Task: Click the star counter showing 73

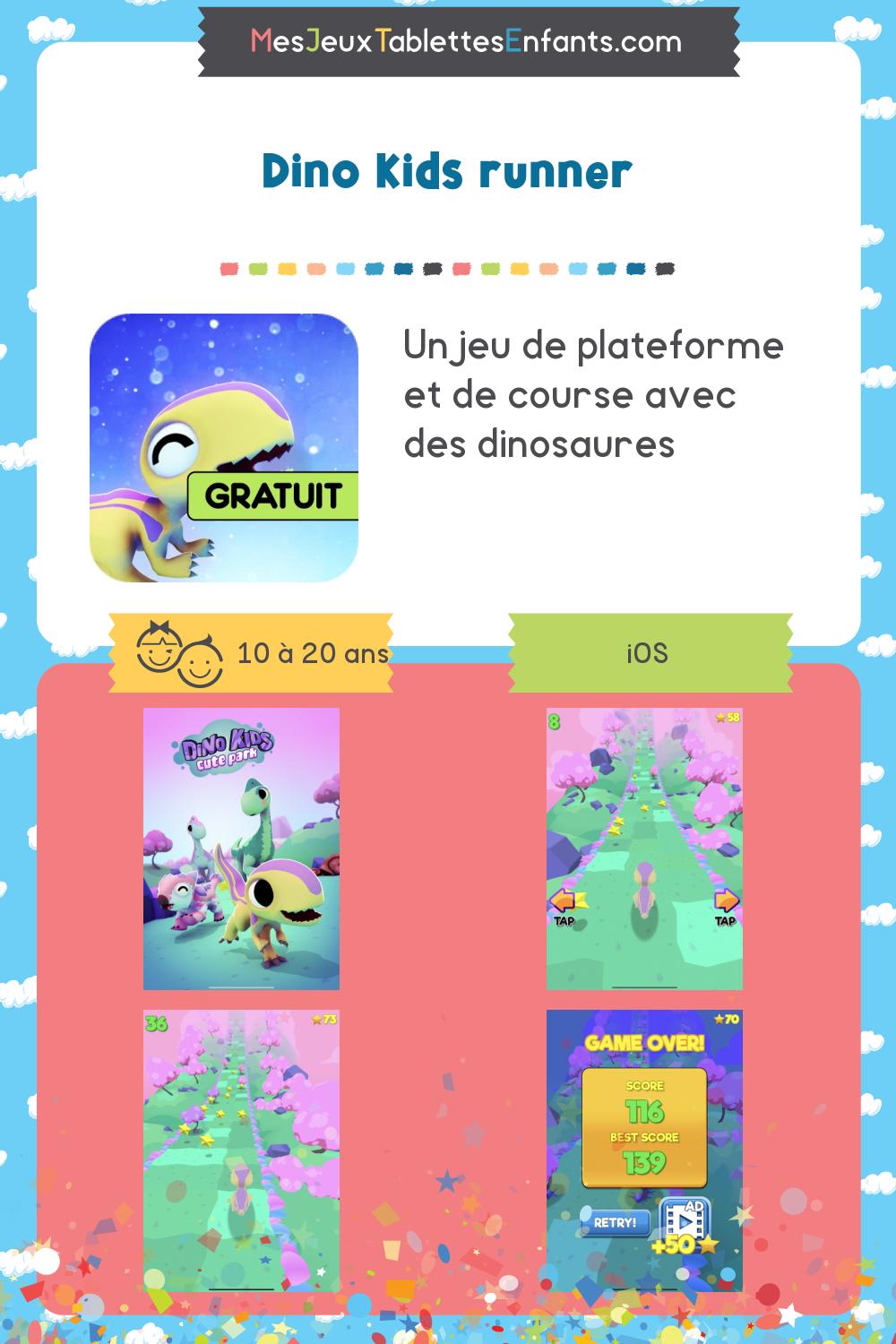Action: tap(324, 1020)
